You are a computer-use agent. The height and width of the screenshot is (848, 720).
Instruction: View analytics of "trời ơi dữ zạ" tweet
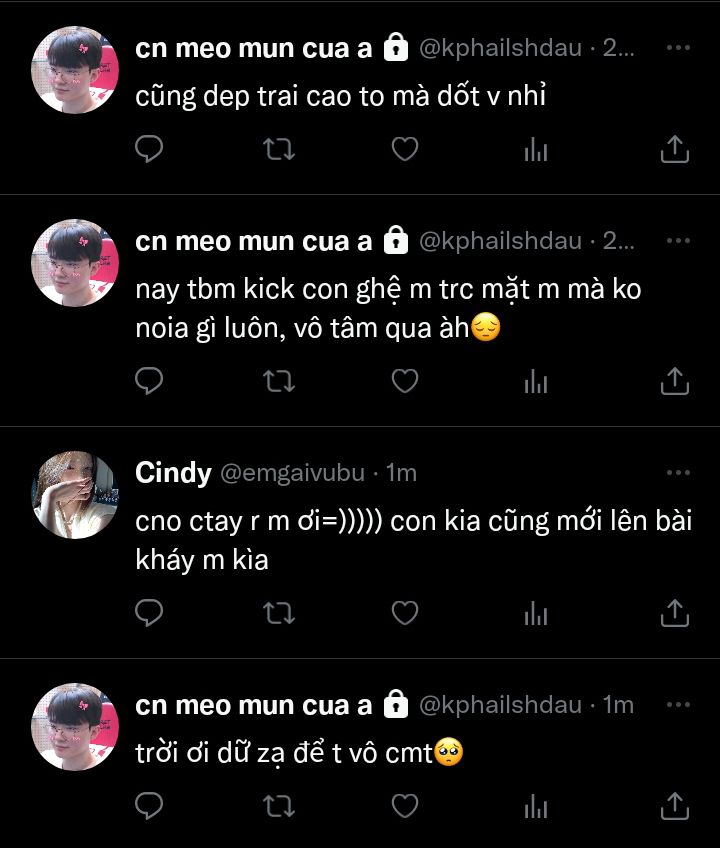click(537, 805)
